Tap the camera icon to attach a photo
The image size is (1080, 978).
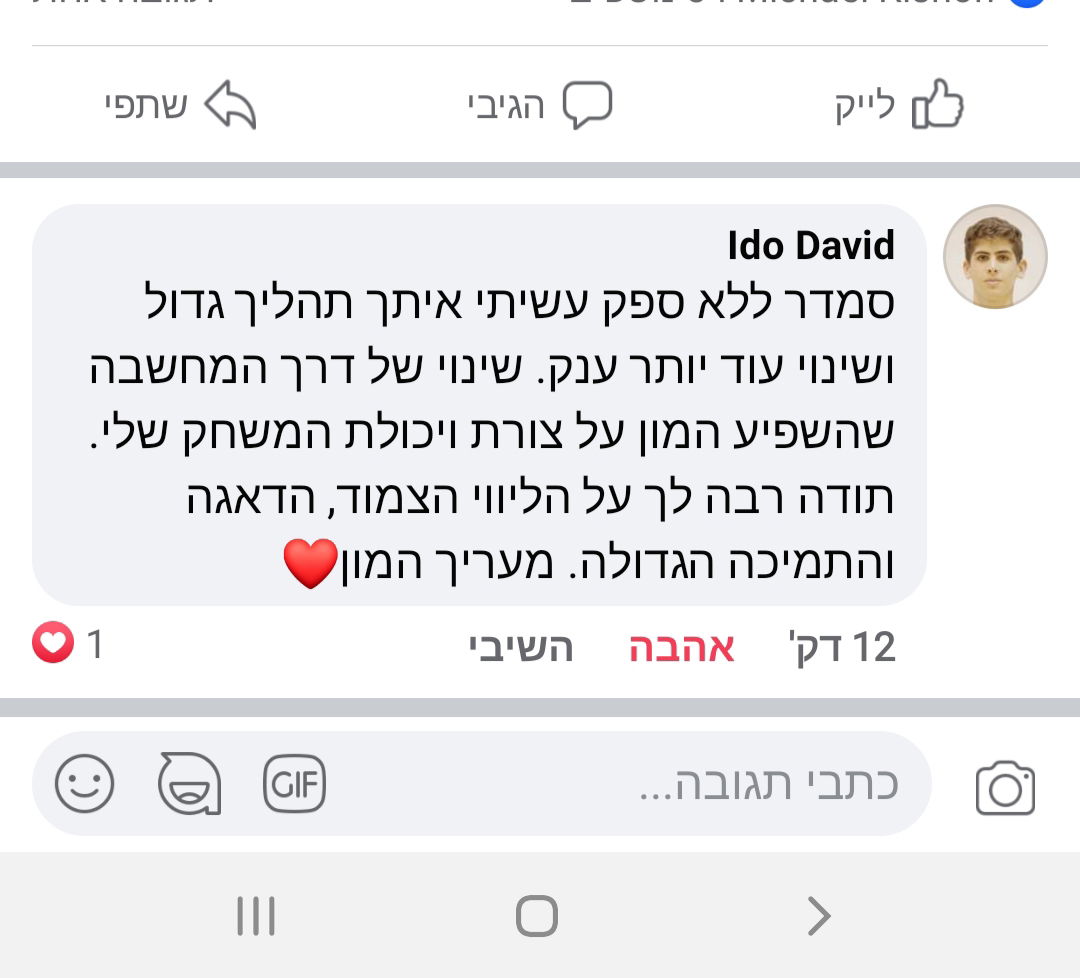click(1004, 788)
